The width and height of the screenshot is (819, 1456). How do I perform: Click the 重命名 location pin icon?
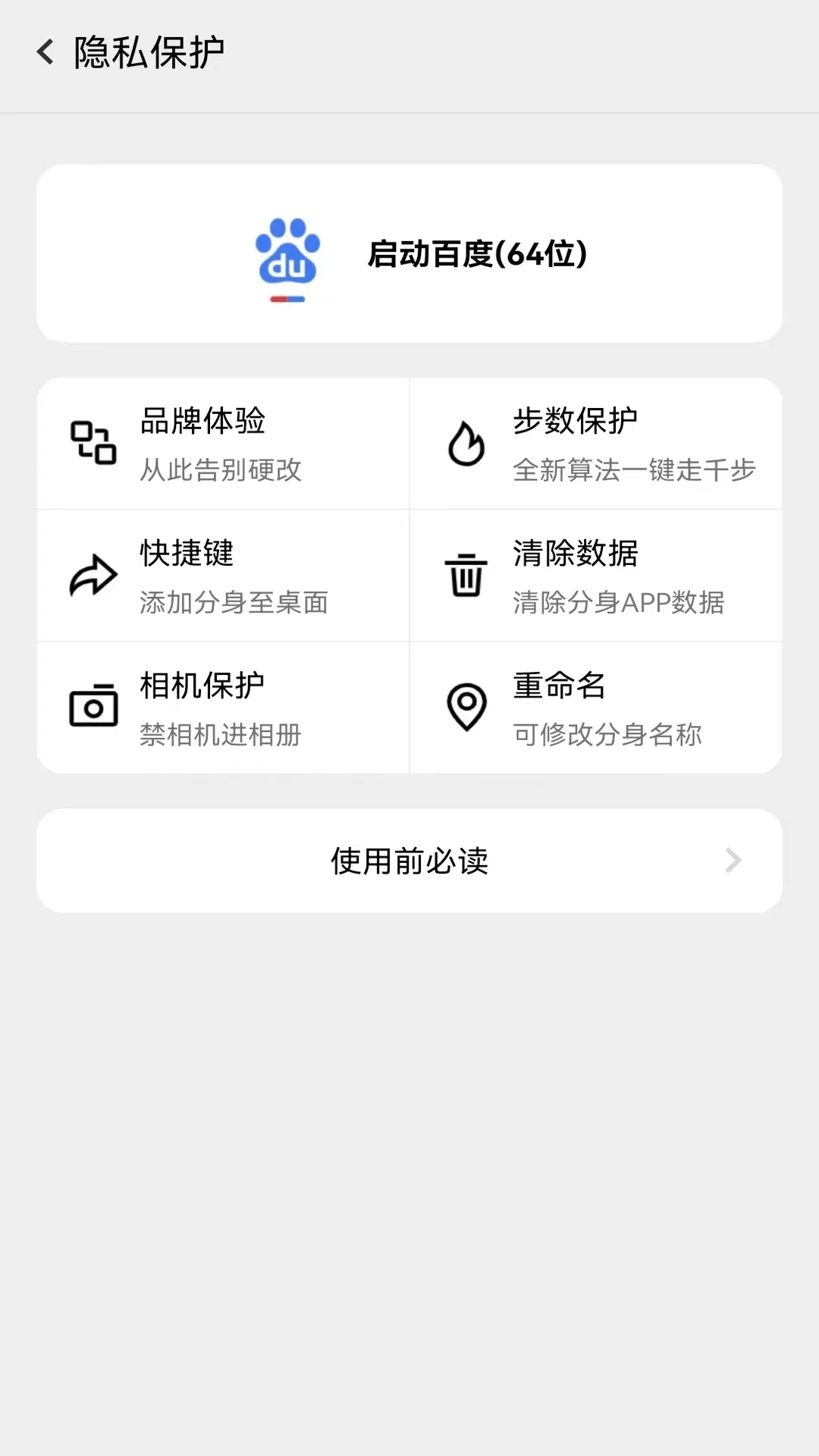[467, 708]
